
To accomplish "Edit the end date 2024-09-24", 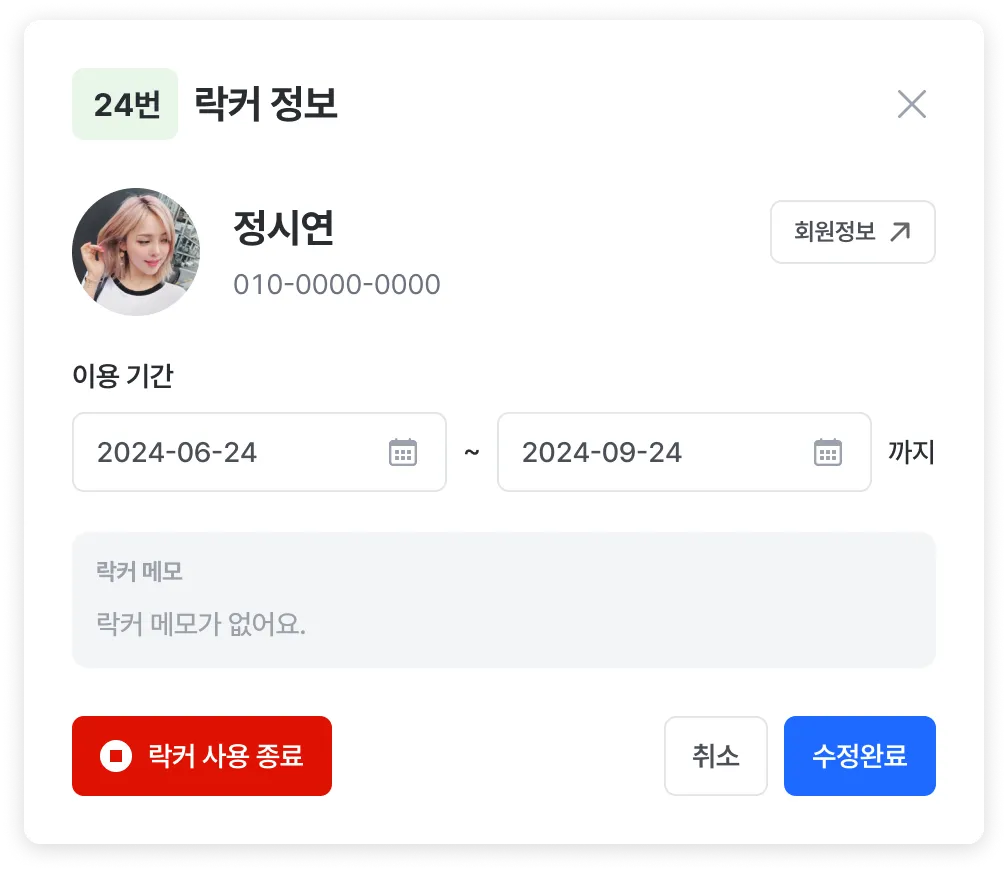I will (x=655, y=452).
